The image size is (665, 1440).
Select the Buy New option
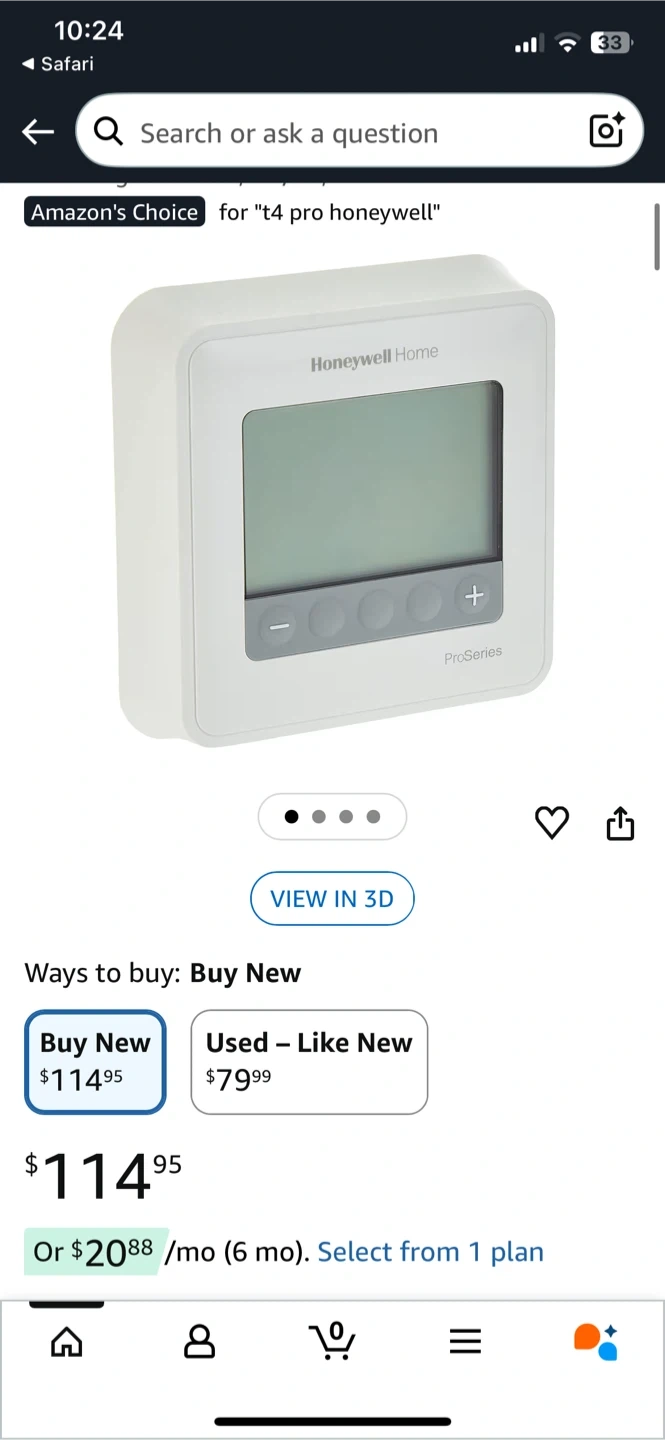click(95, 1061)
